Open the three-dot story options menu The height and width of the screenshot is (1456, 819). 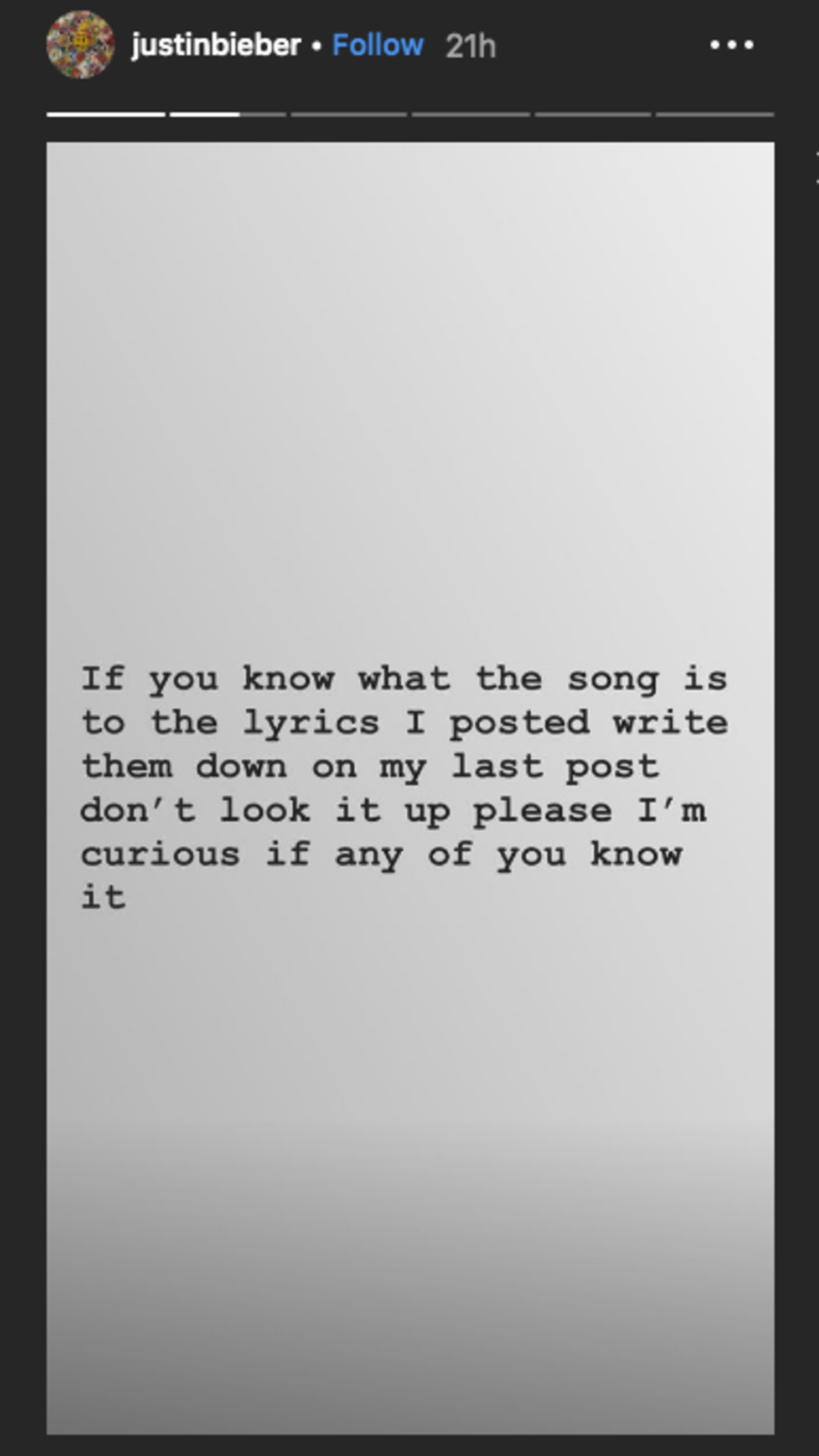[x=732, y=45]
